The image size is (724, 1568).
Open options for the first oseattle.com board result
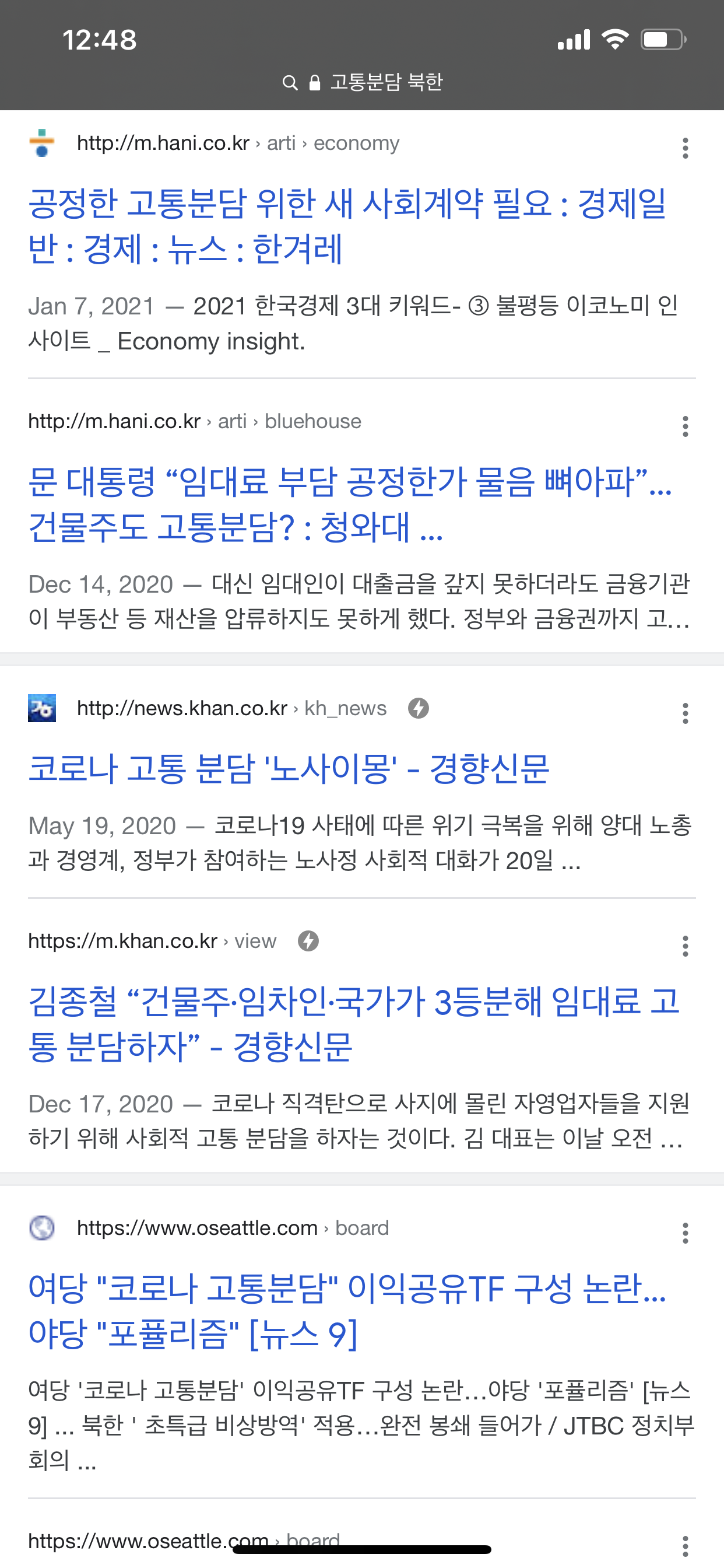pyautogui.click(x=685, y=1233)
